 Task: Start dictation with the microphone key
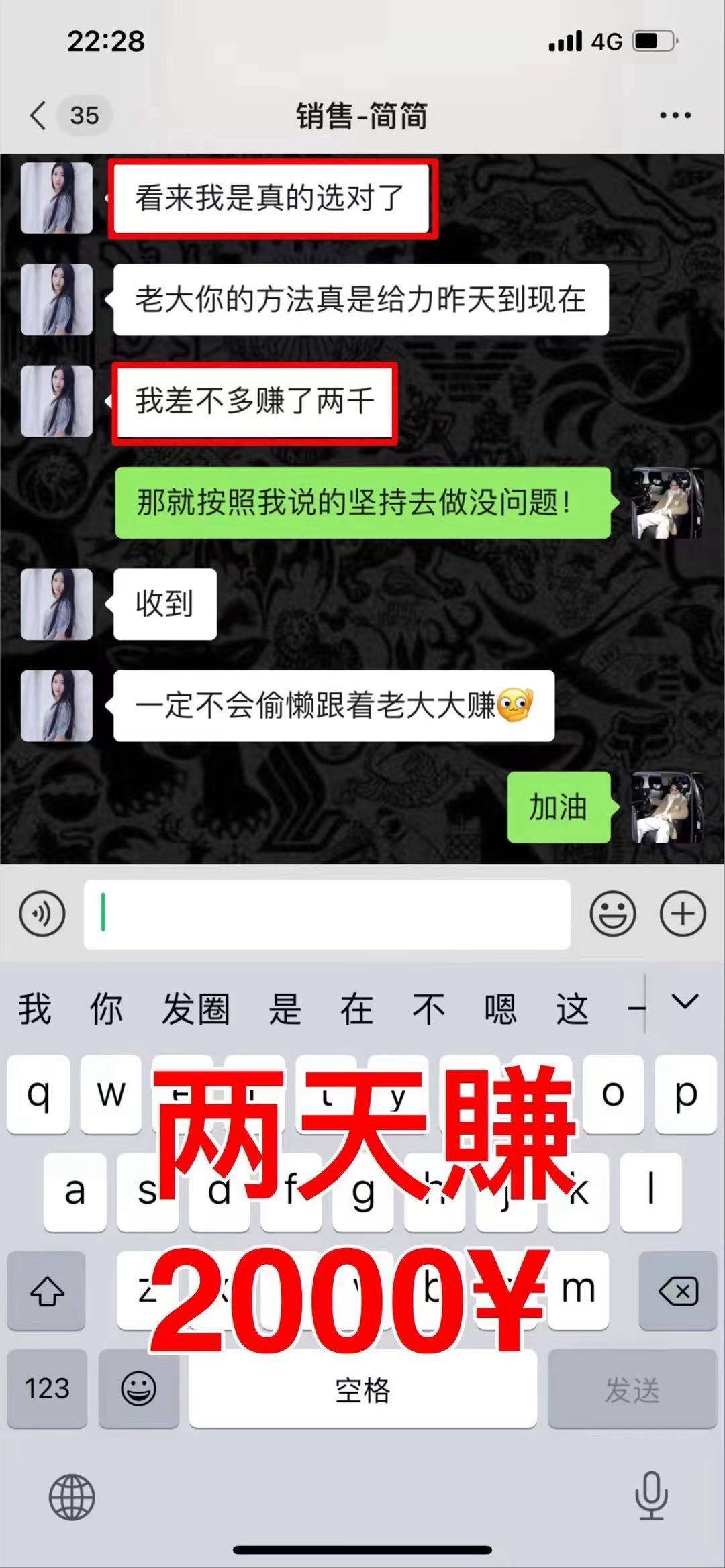pos(650,1496)
